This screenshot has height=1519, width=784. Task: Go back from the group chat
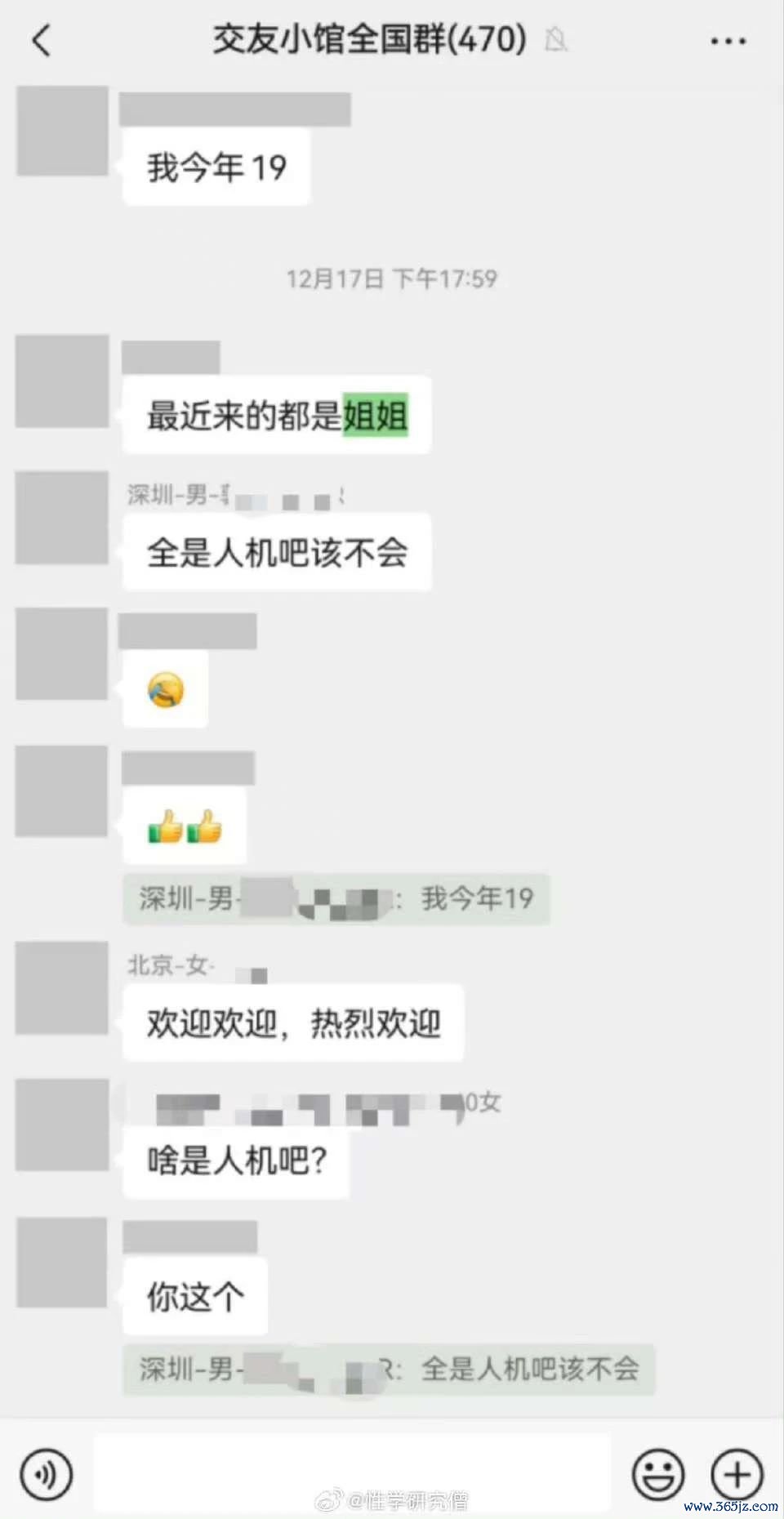[x=42, y=40]
